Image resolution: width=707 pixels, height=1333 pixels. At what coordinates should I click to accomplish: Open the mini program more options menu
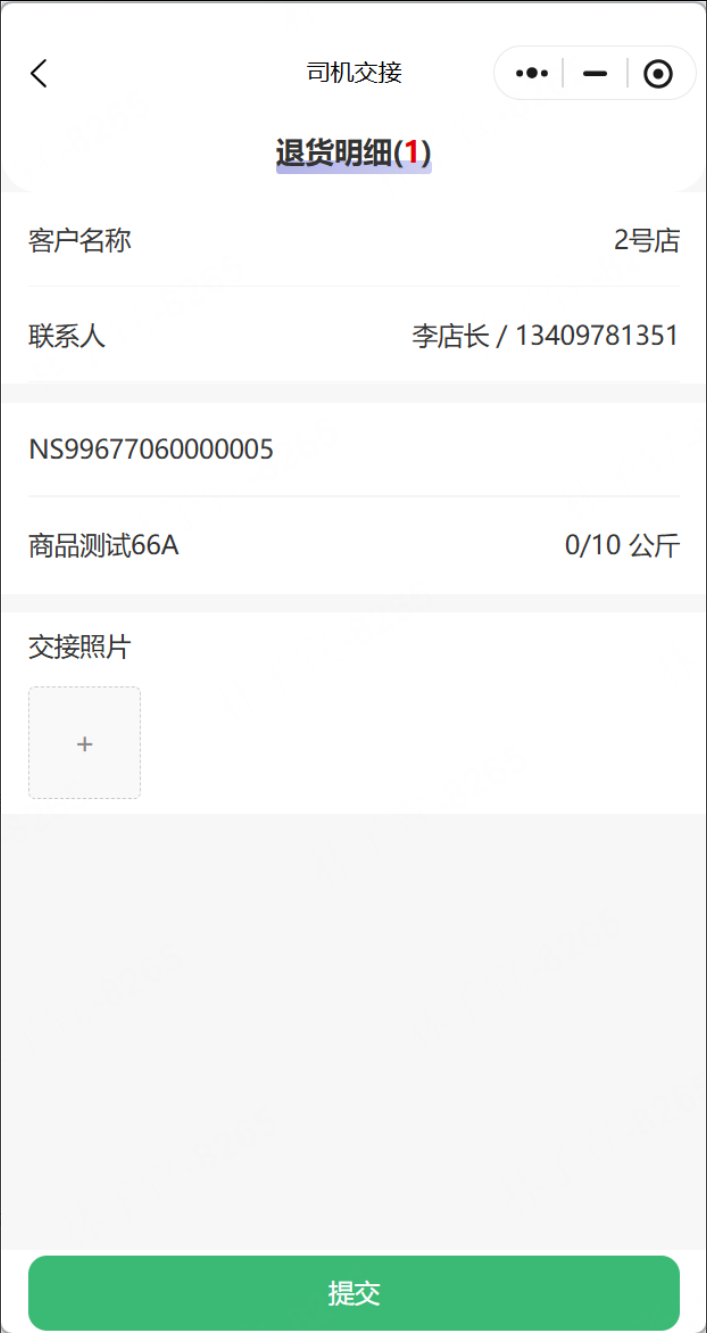531,73
